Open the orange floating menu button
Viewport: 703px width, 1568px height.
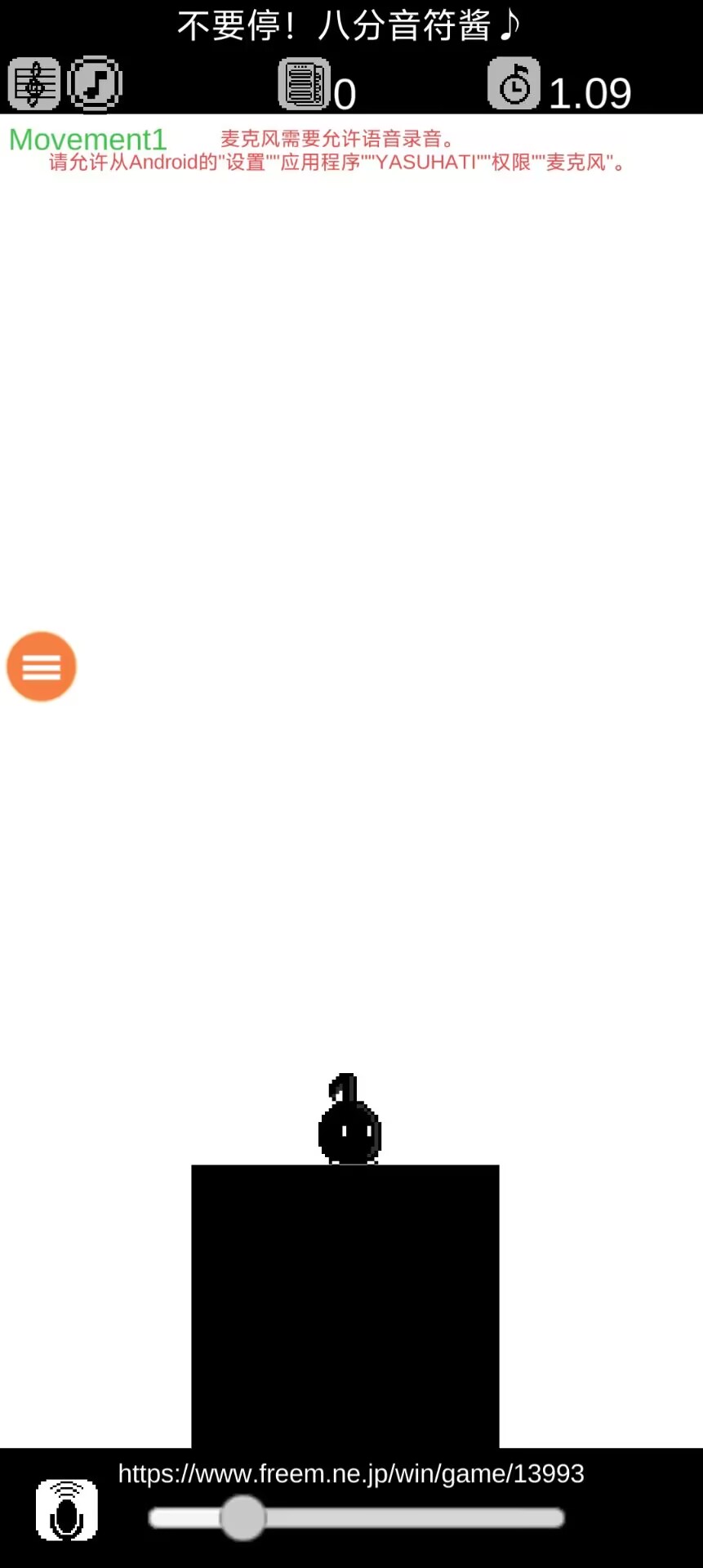coord(42,666)
